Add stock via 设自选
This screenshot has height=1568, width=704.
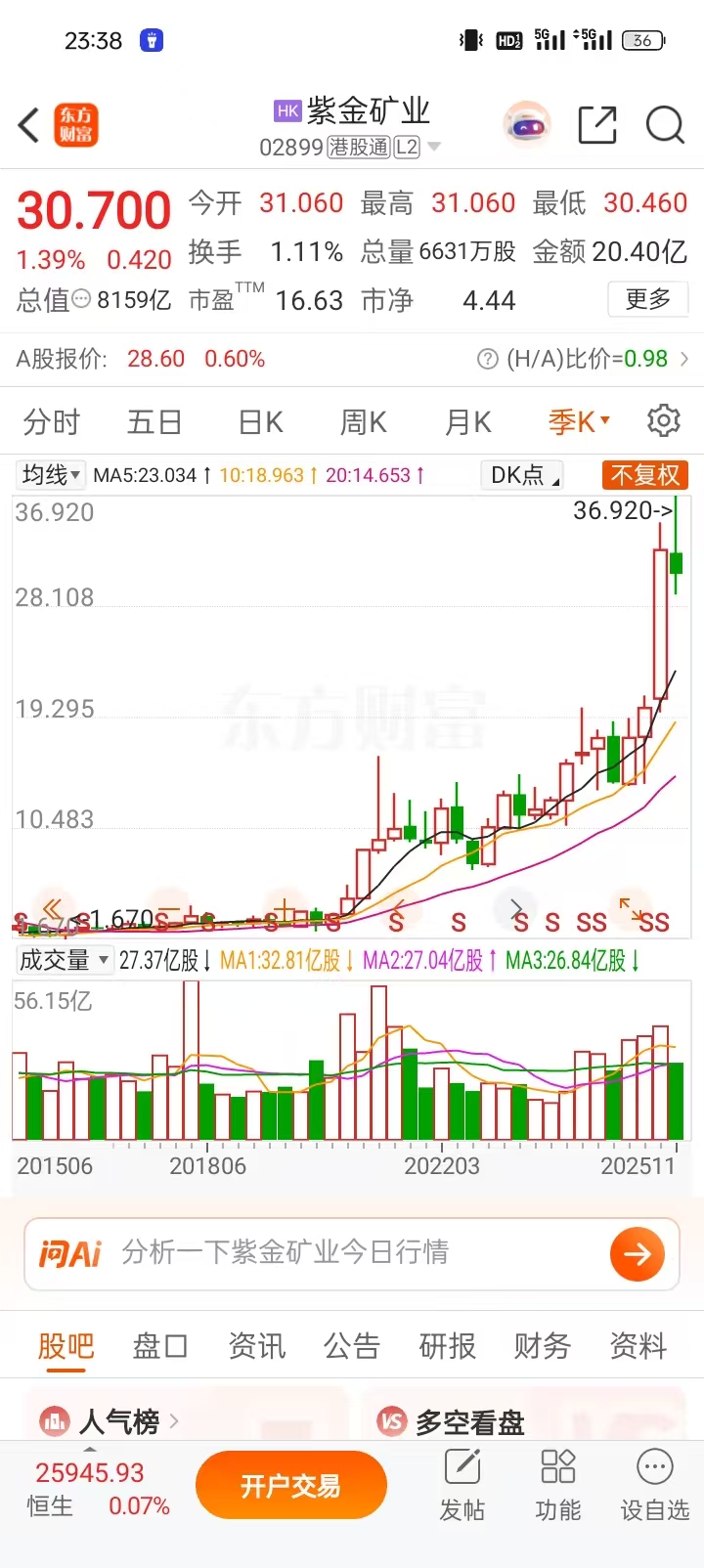tap(654, 1486)
